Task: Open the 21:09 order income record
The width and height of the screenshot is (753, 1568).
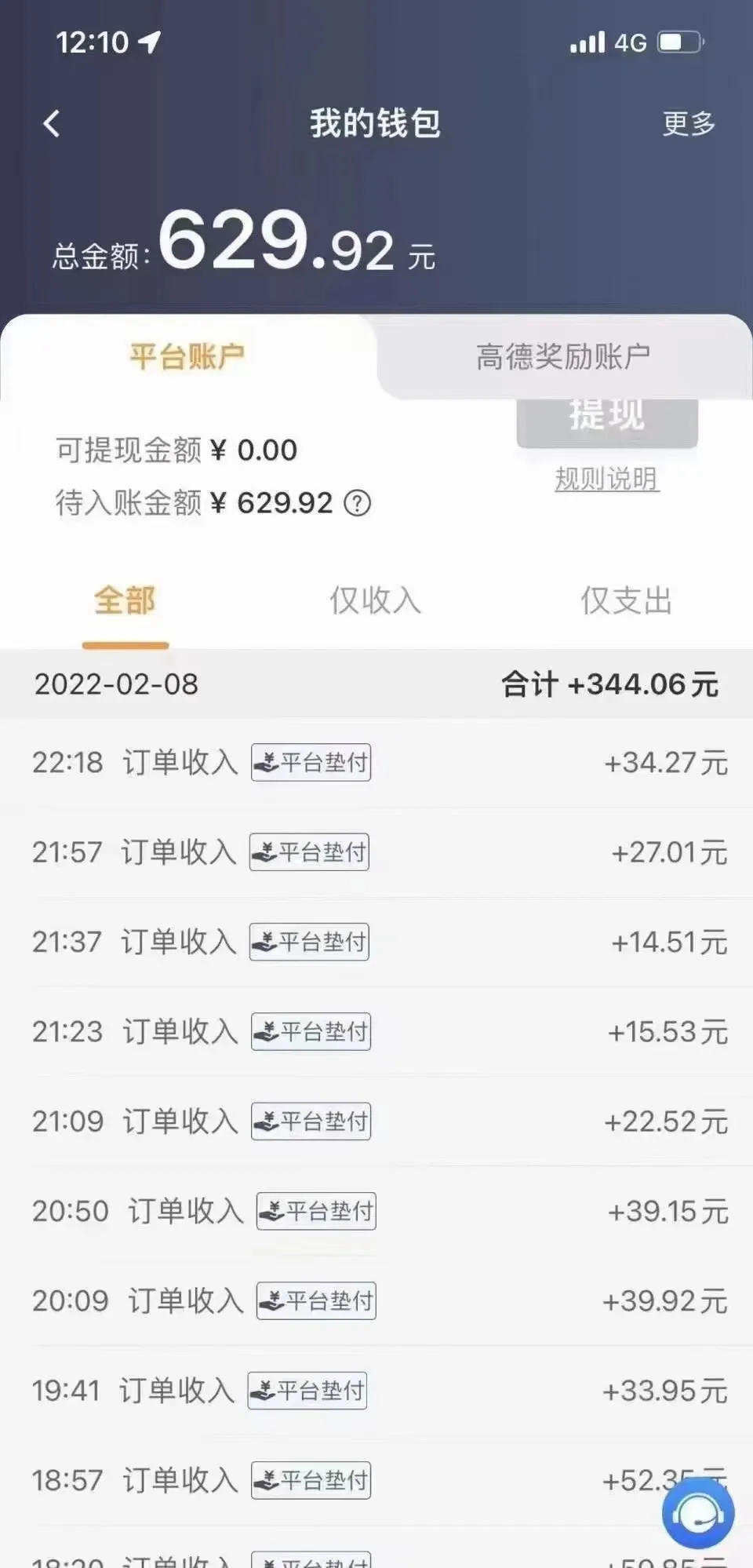Action: [376, 1121]
